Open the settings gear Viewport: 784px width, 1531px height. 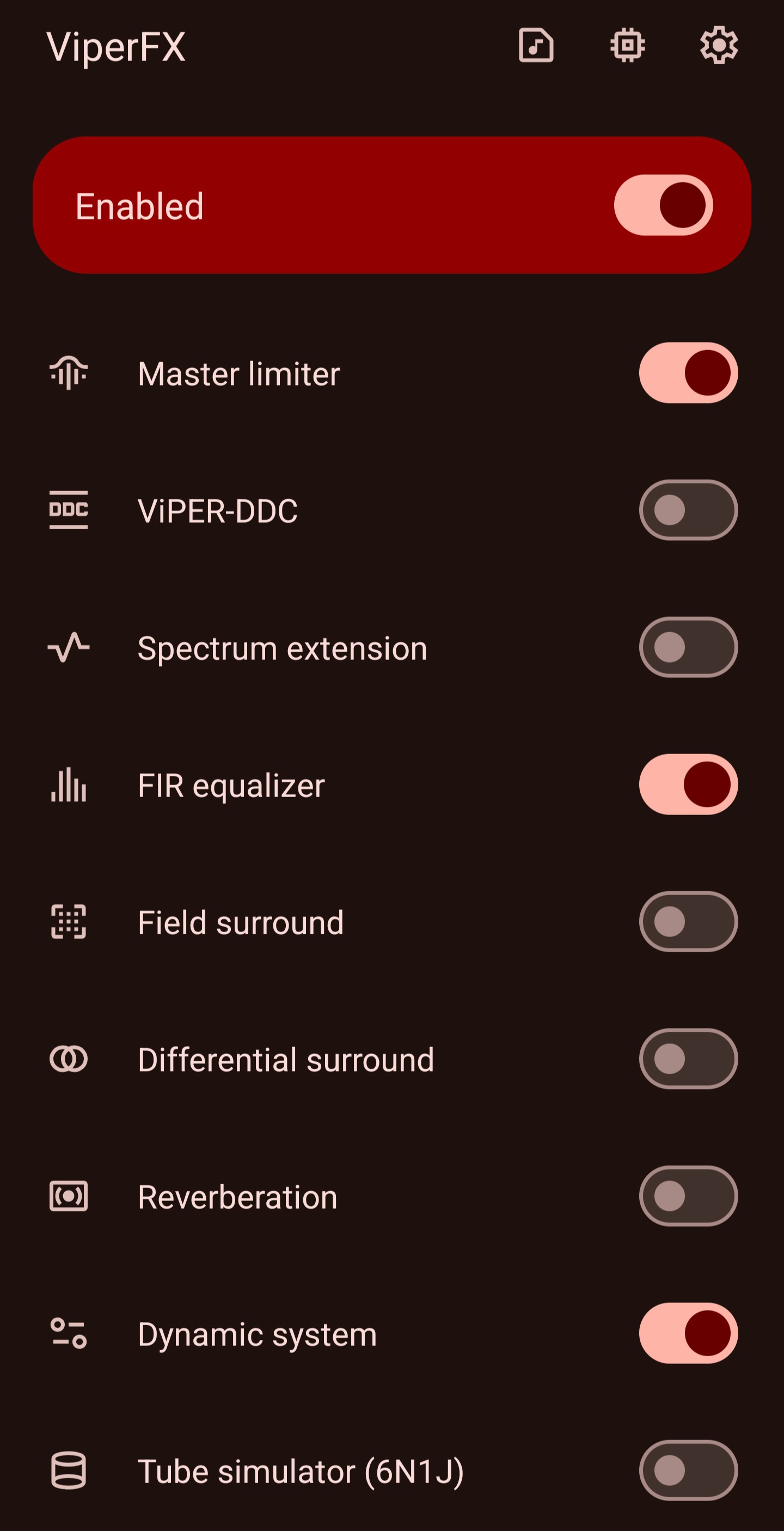(x=719, y=45)
